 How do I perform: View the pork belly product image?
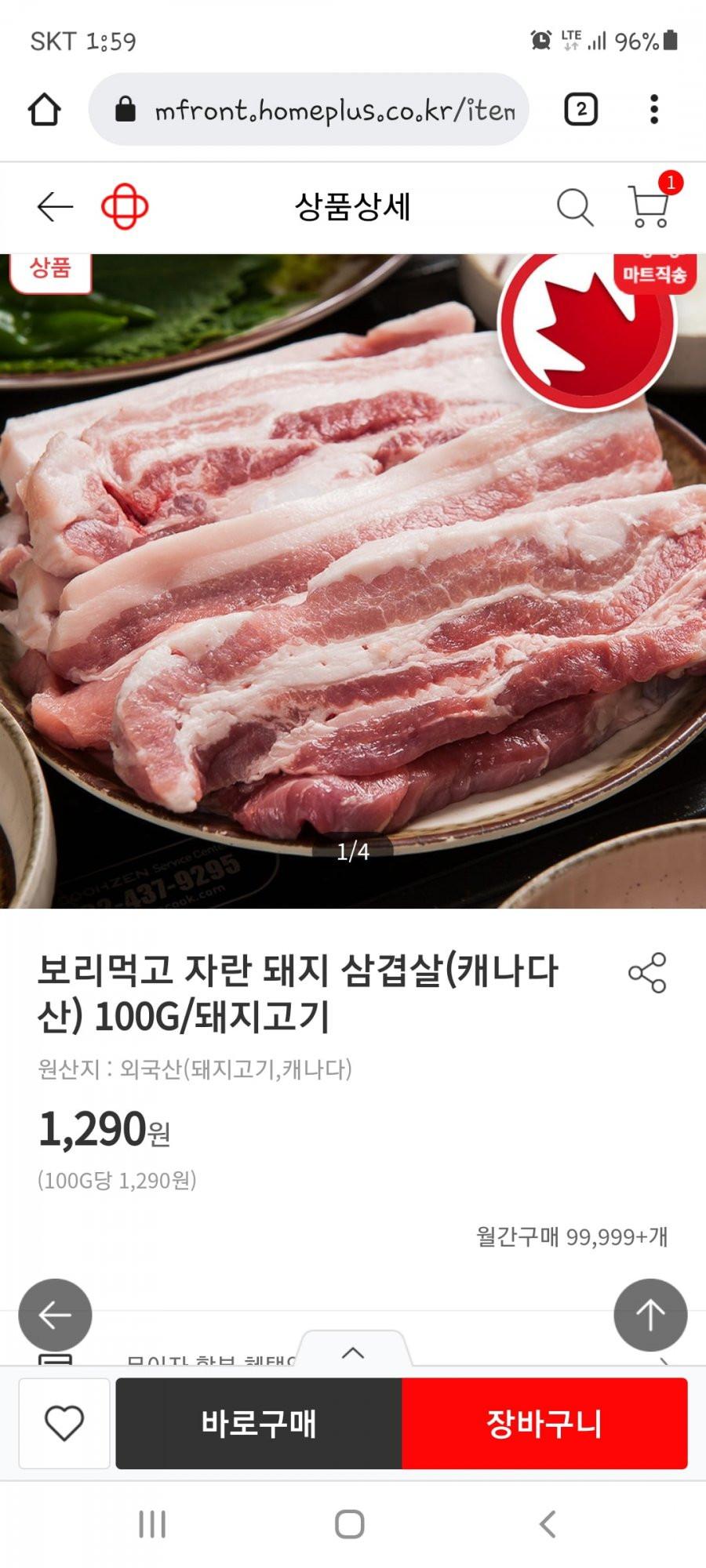click(353, 580)
